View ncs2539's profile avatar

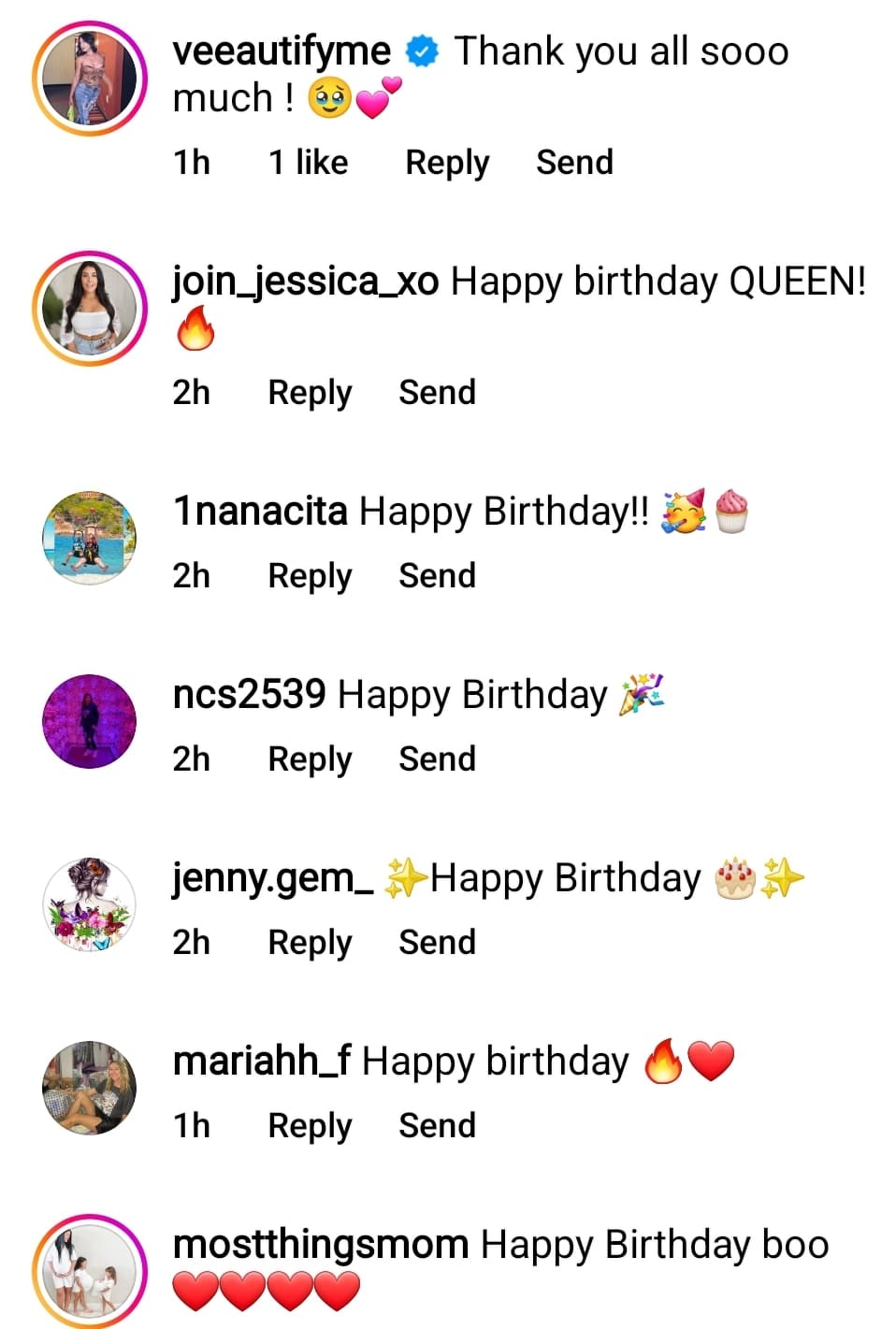[x=90, y=721]
